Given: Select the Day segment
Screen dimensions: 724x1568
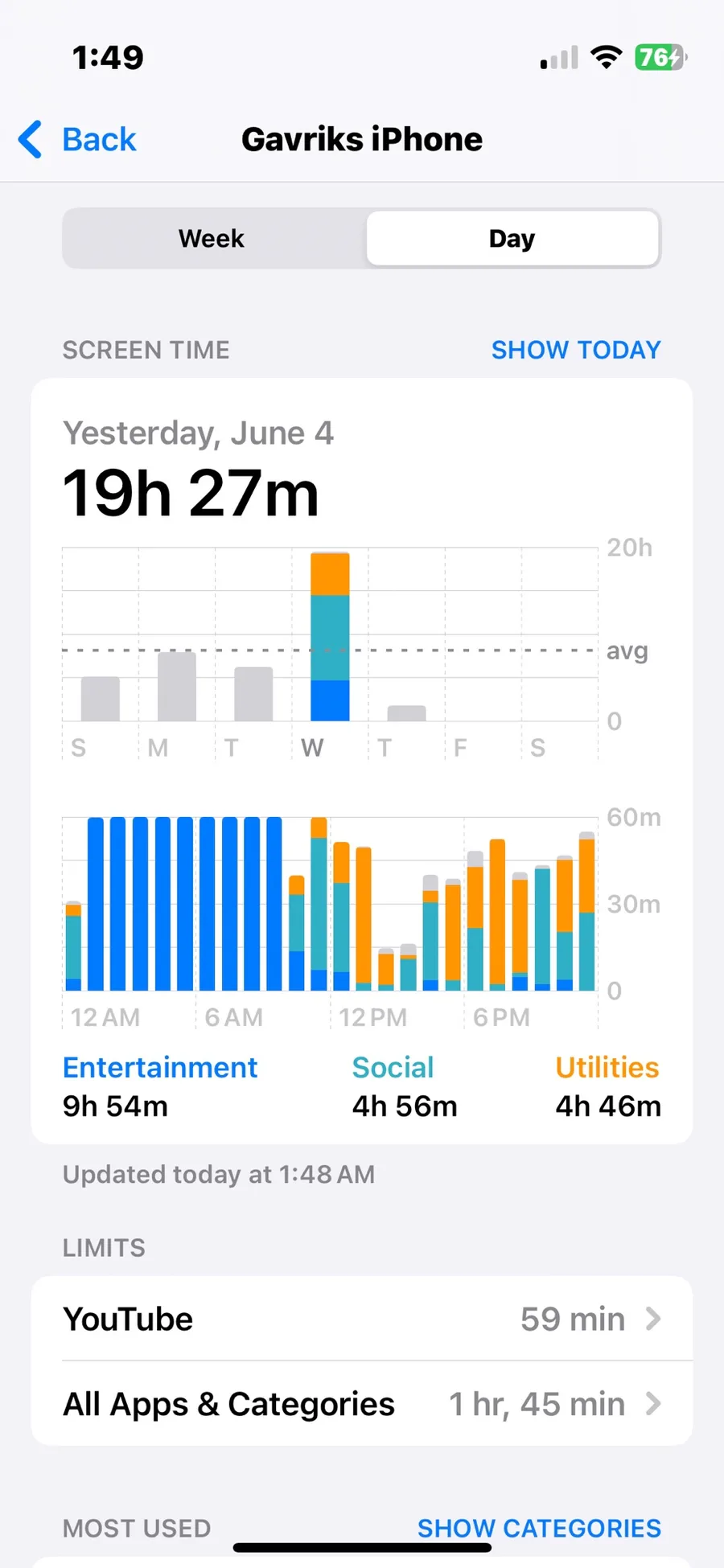Looking at the screenshot, I should pos(512,238).
